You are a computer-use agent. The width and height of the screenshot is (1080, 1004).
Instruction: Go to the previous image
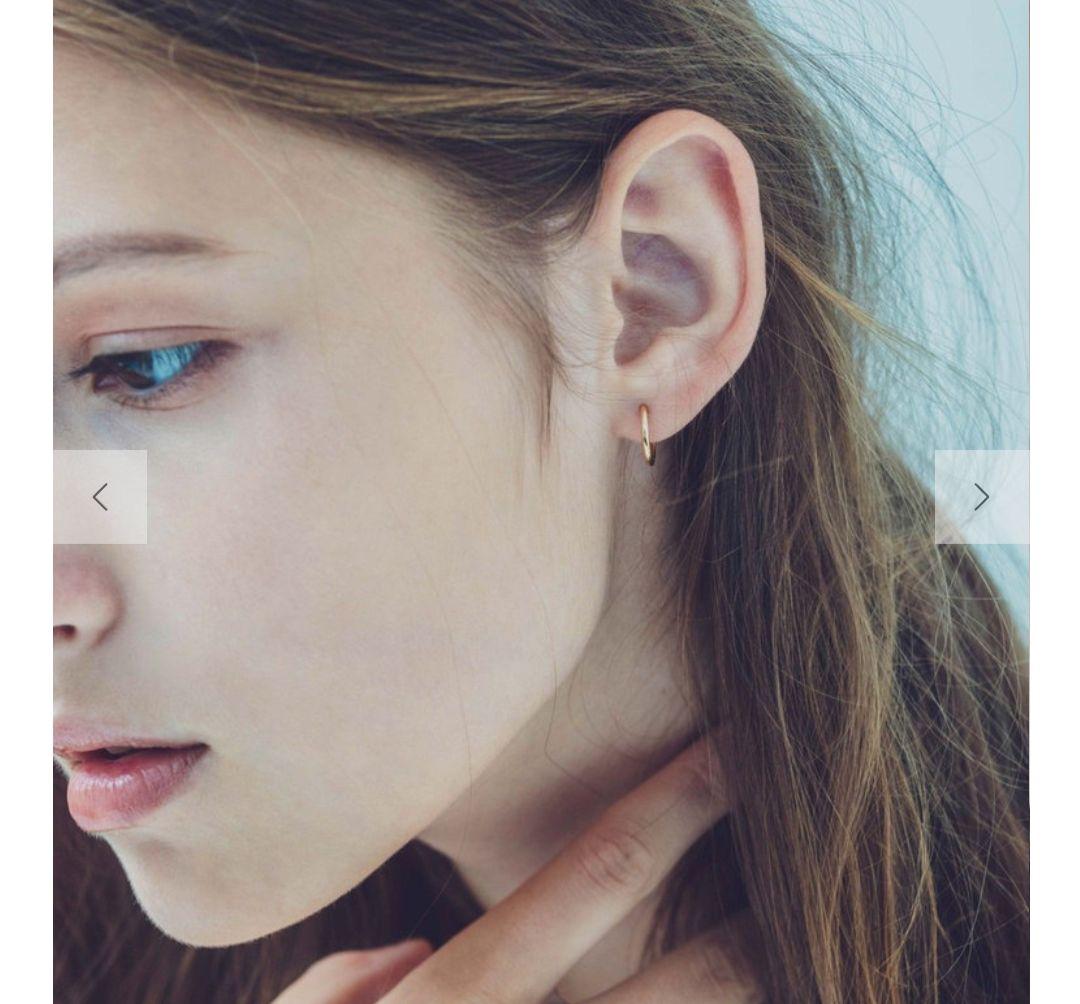point(100,497)
